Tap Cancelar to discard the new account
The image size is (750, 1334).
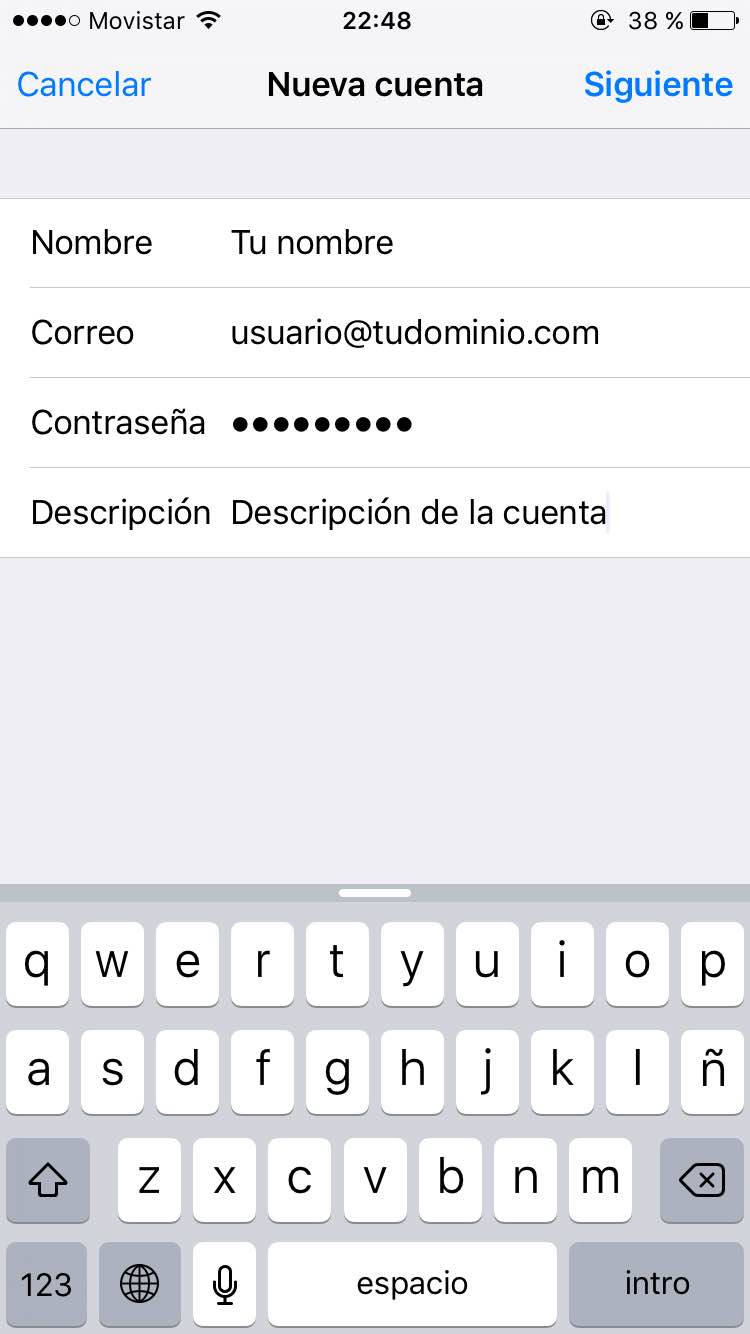tap(84, 85)
